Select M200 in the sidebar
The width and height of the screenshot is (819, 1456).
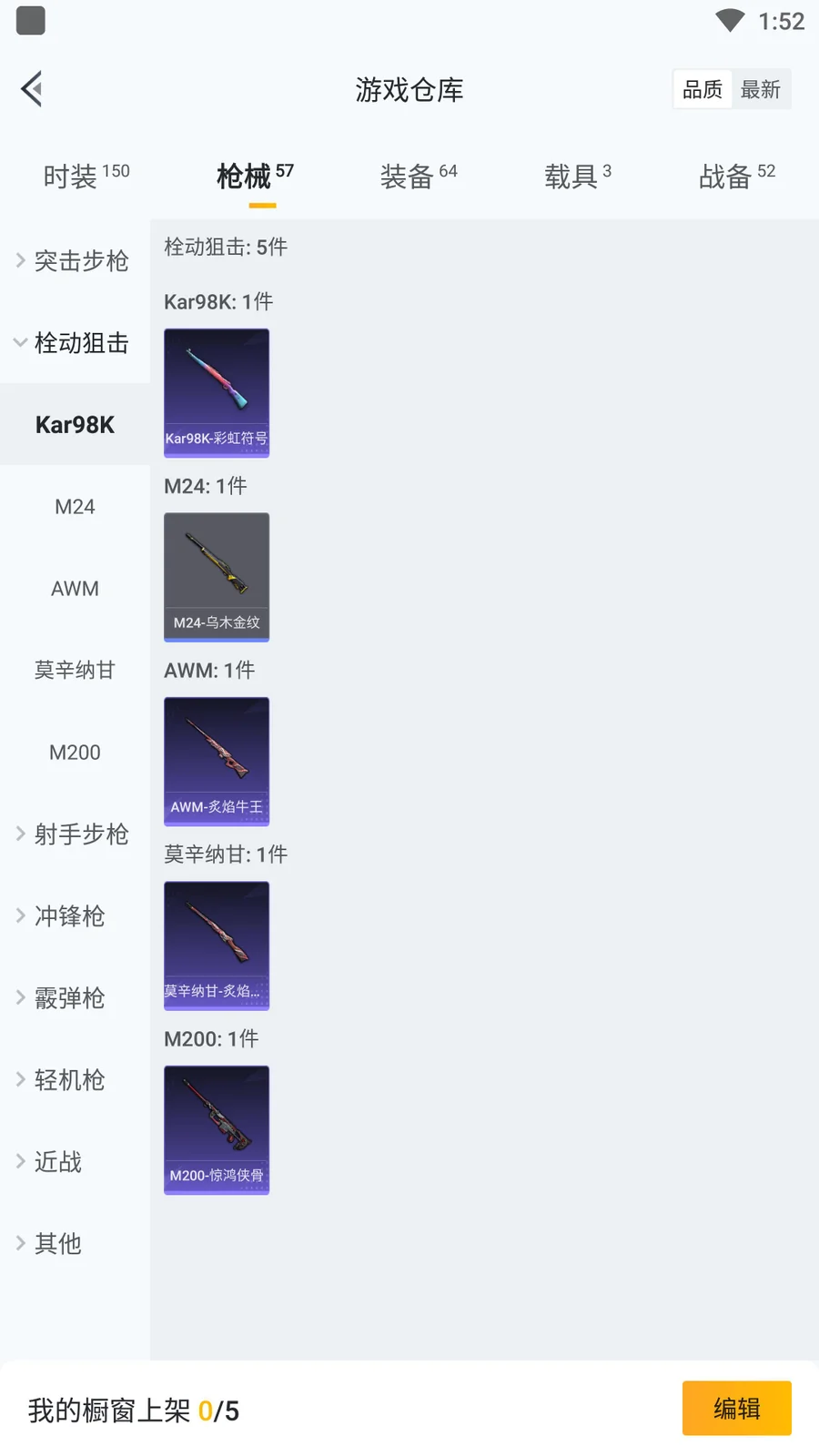[x=75, y=753]
